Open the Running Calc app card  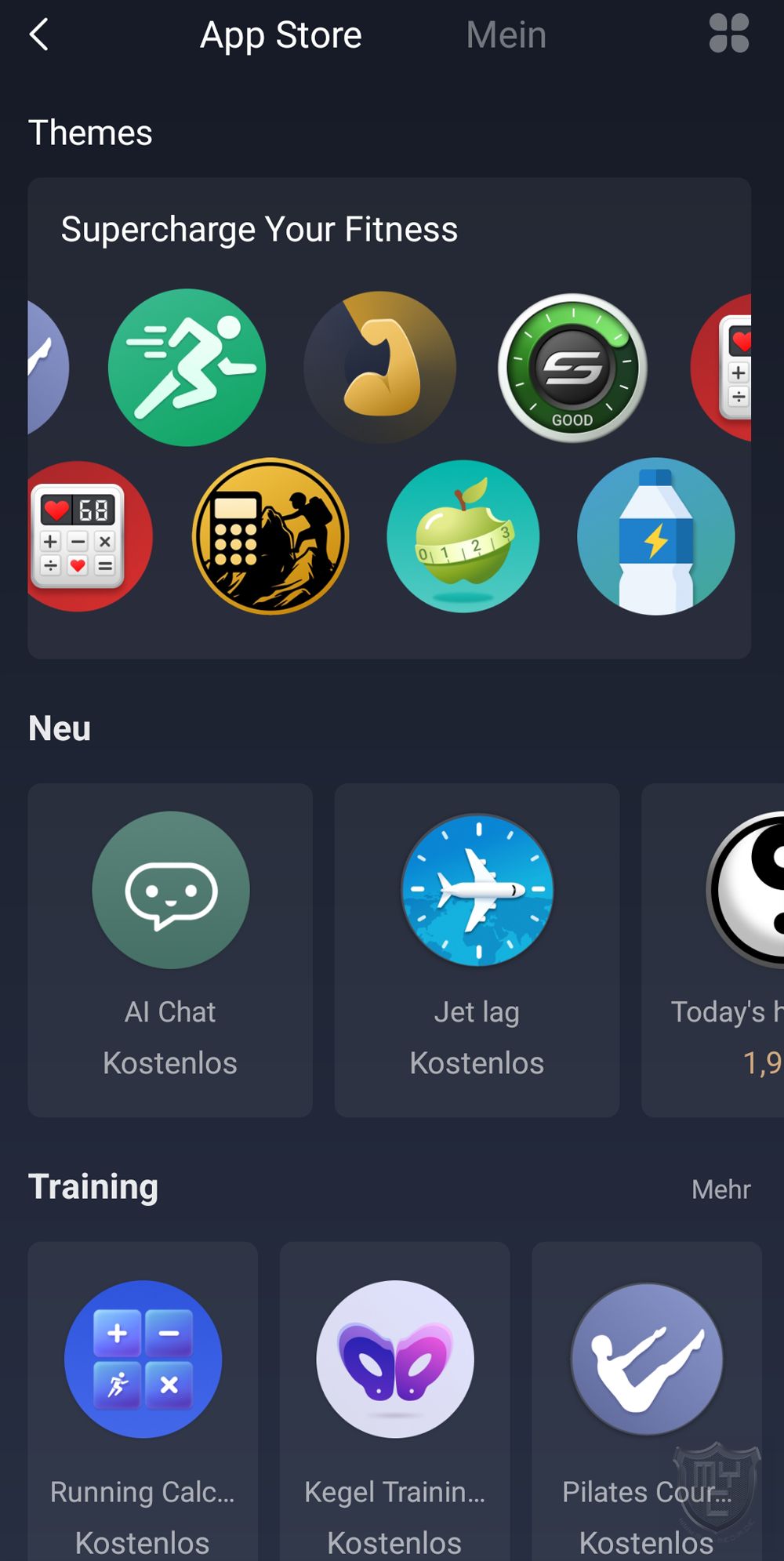click(143, 1396)
